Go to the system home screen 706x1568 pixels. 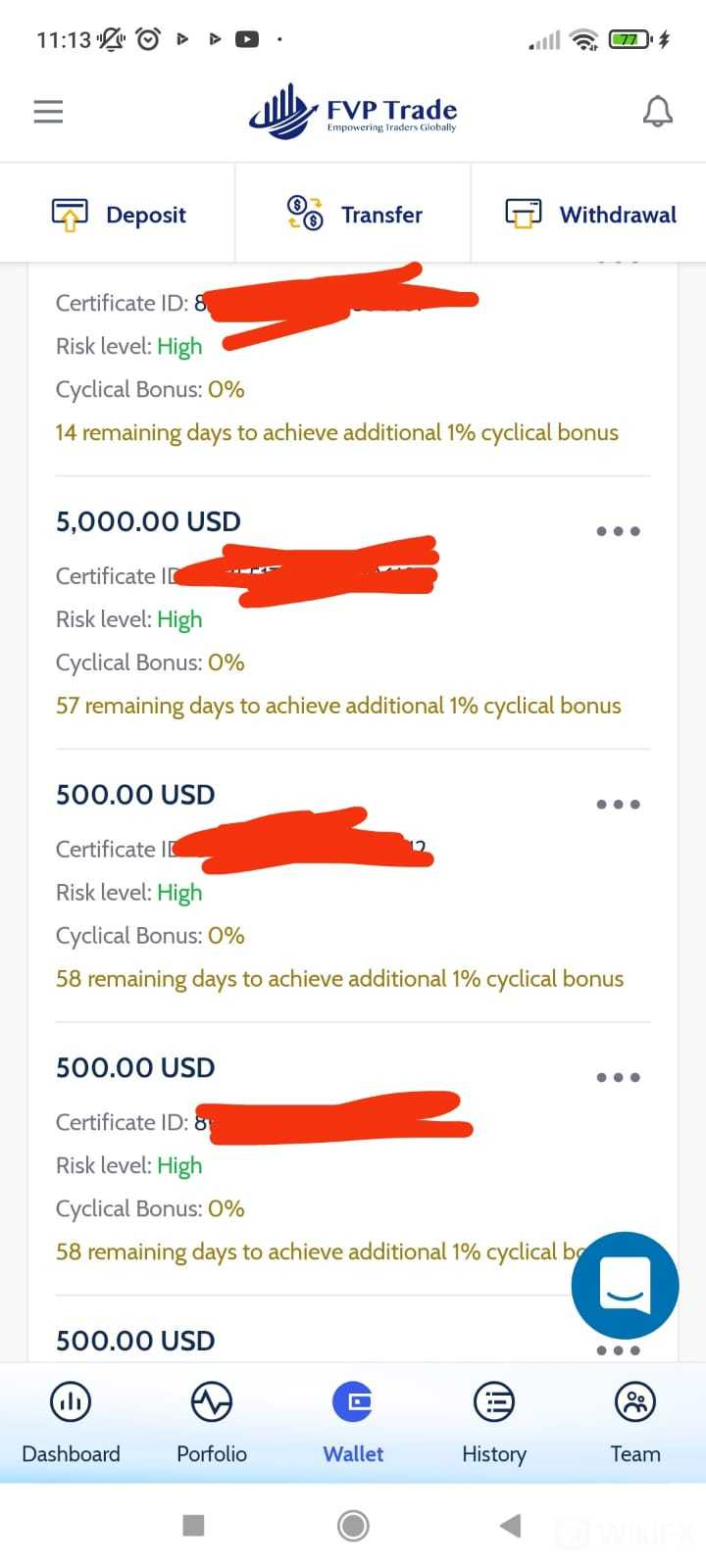[x=353, y=1525]
